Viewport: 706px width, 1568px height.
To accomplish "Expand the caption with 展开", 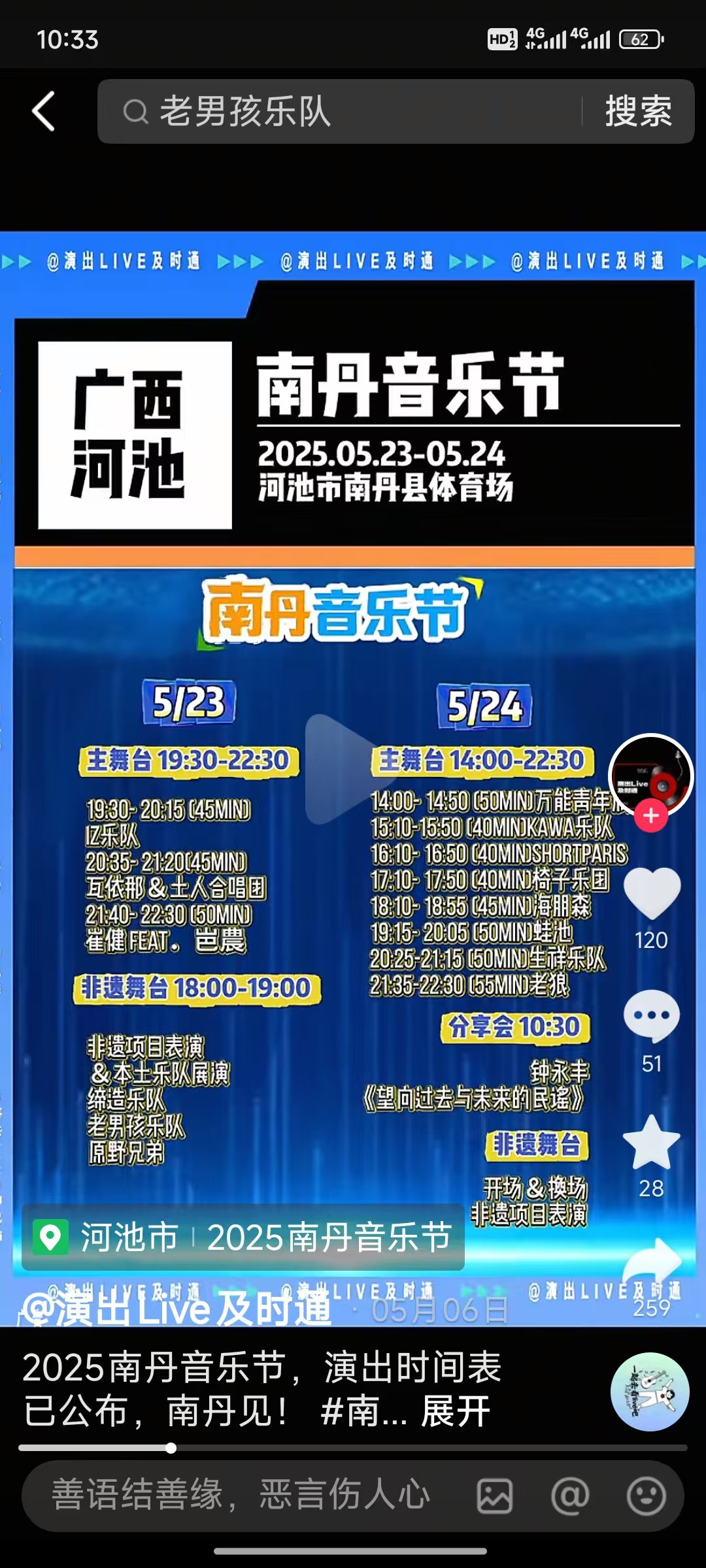I will [456, 1411].
